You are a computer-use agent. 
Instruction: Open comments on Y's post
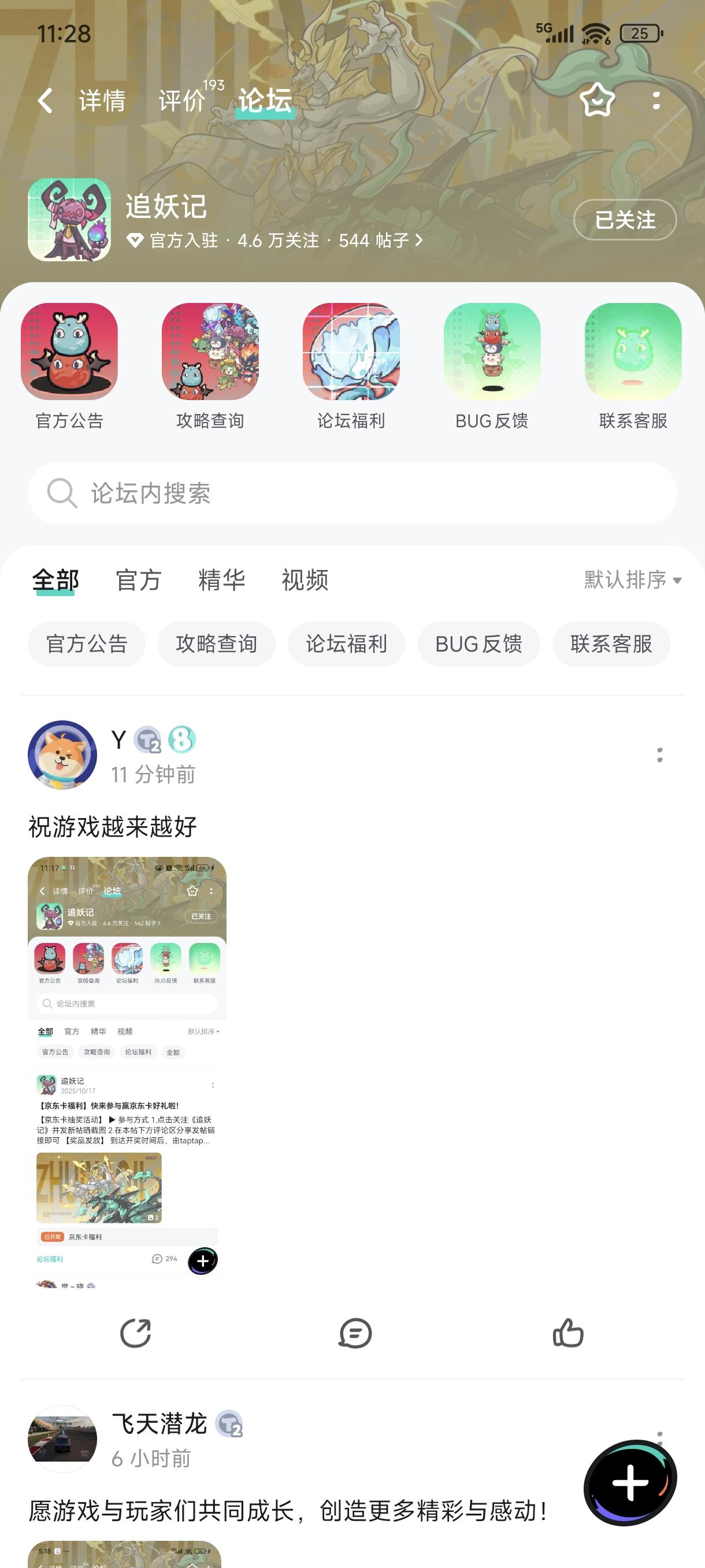click(x=353, y=1334)
